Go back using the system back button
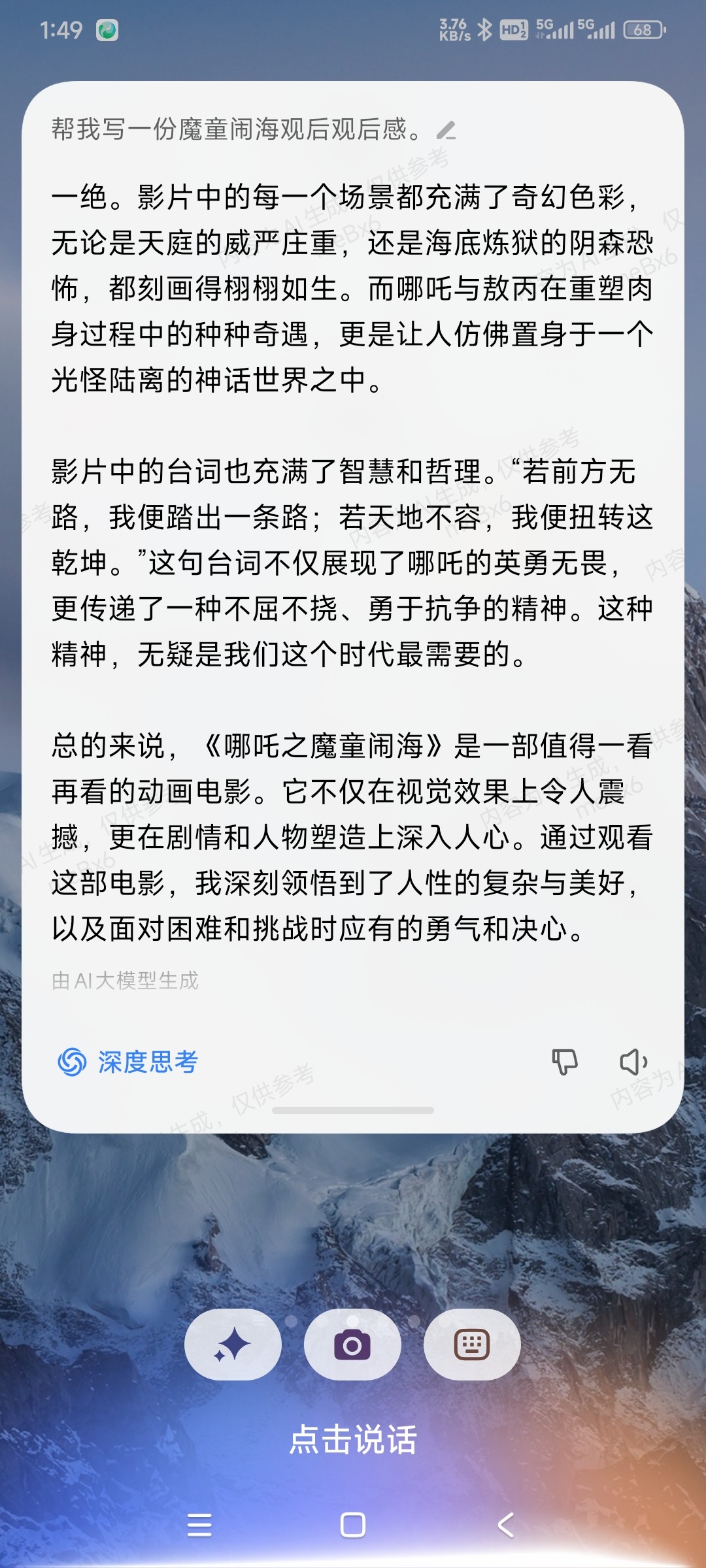Viewport: 706px width, 1568px height. tap(505, 1526)
